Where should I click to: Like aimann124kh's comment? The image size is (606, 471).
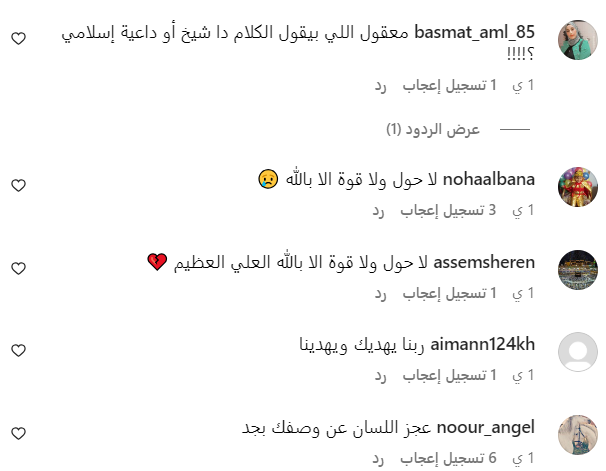point(17,350)
